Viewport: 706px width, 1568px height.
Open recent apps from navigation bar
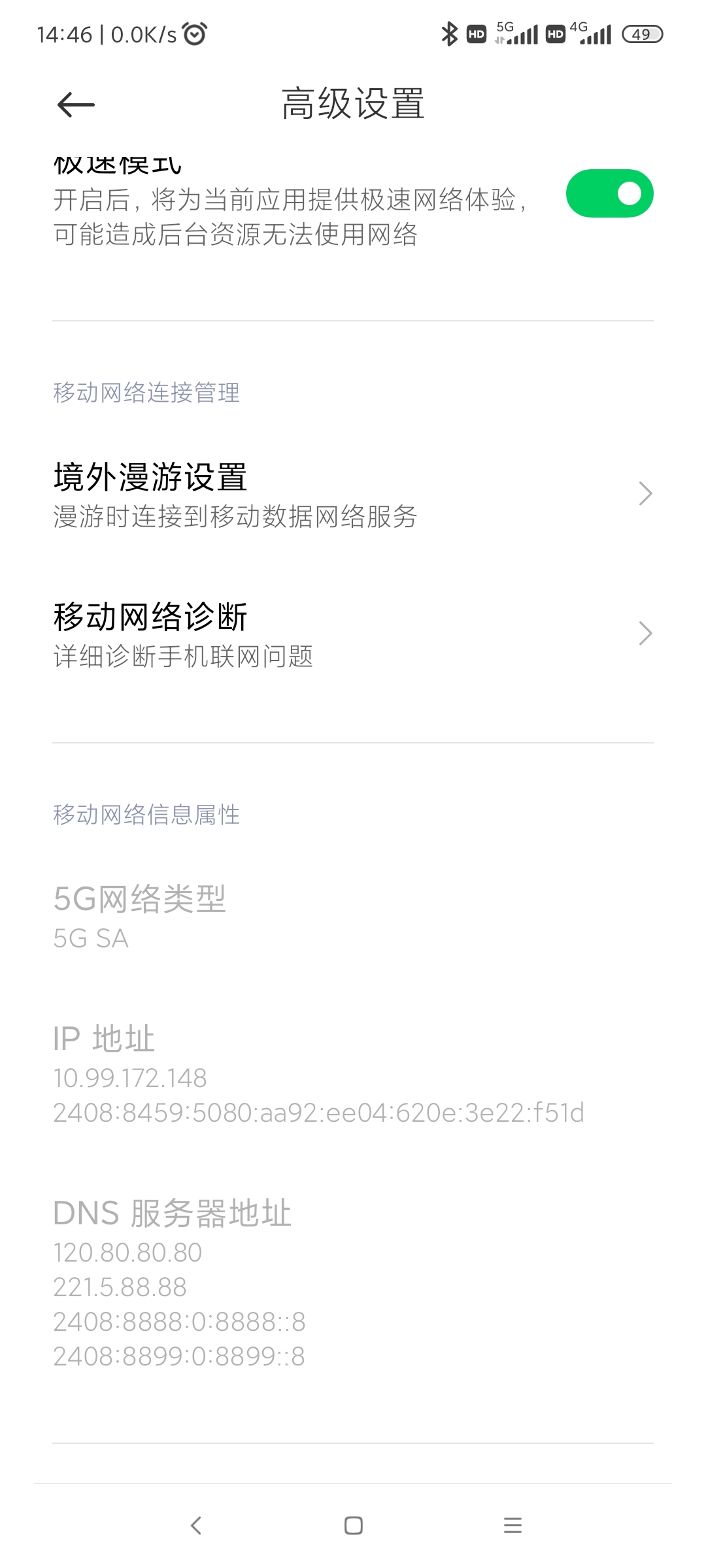(x=513, y=1526)
